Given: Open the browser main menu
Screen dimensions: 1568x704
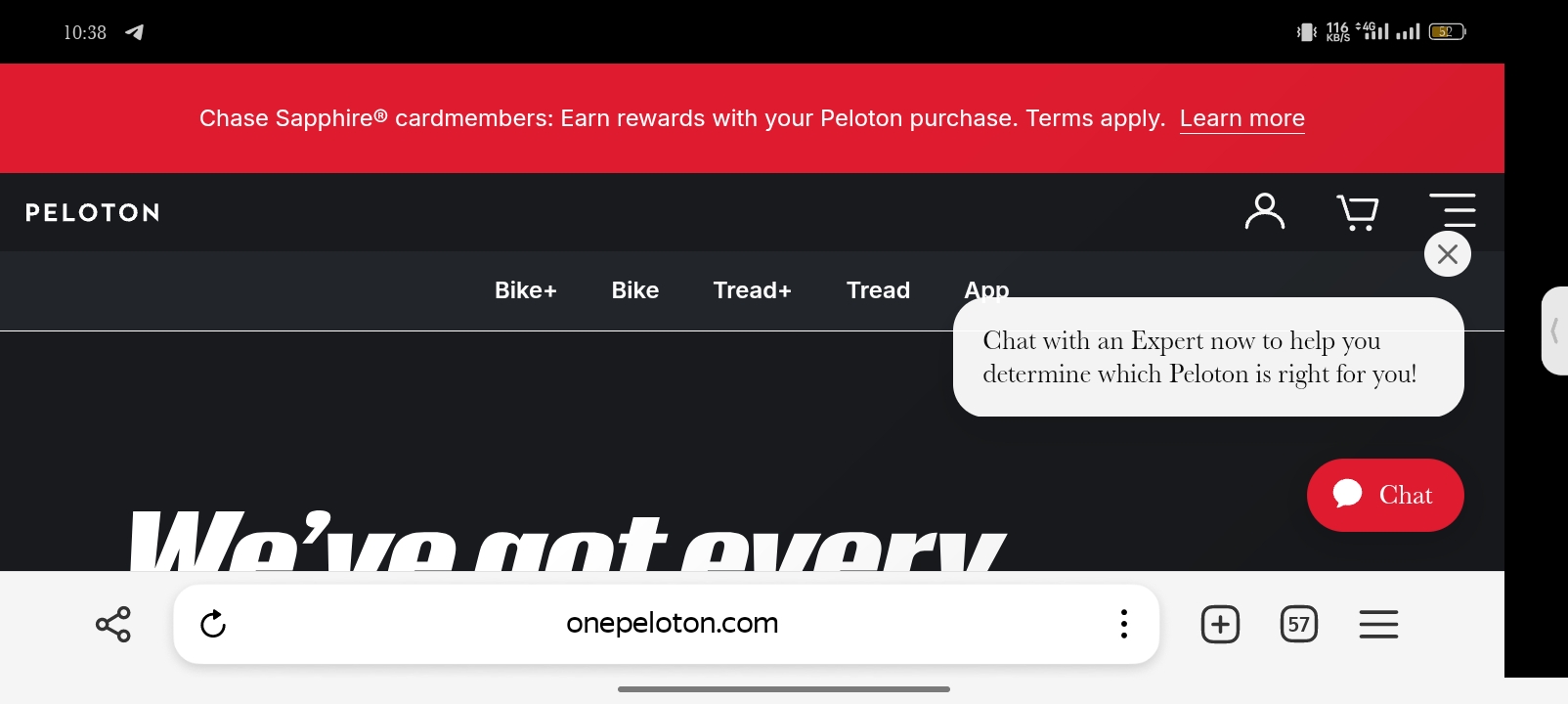Looking at the screenshot, I should (x=1378, y=624).
